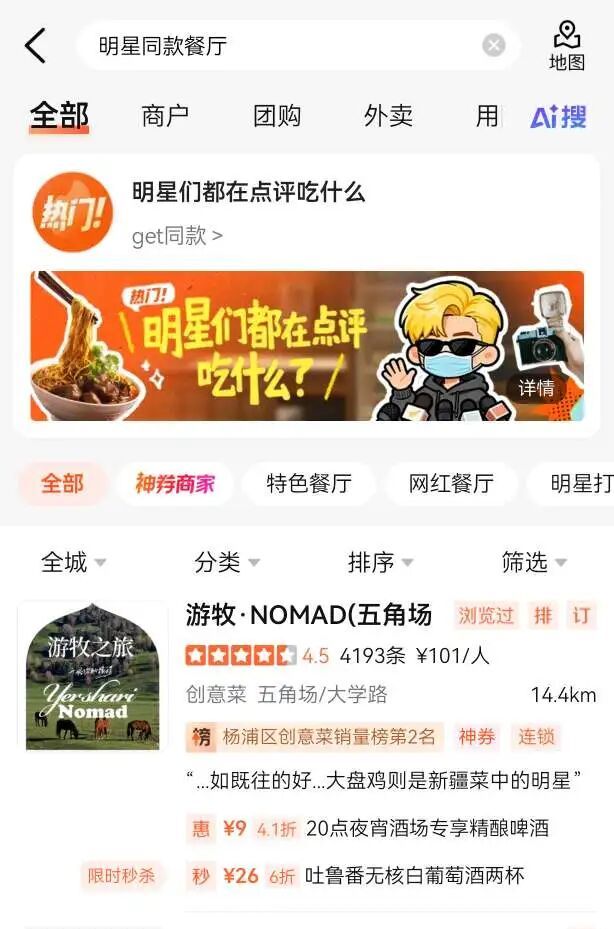The width and height of the screenshot is (614, 929).
Task: Edit the 明星同款餐厅 search field
Action: pyautogui.click(x=280, y=46)
